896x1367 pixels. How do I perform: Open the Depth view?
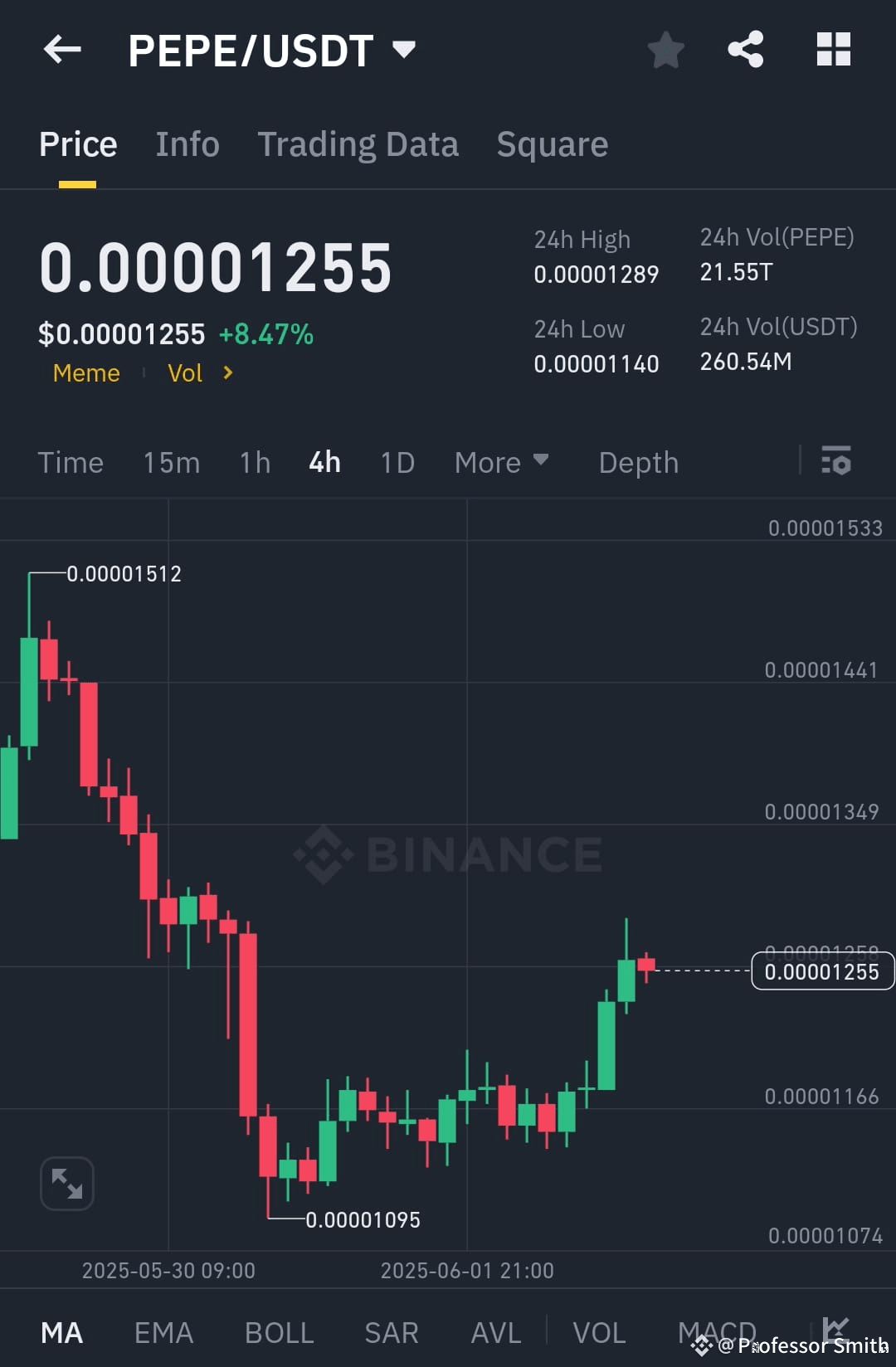tap(638, 462)
